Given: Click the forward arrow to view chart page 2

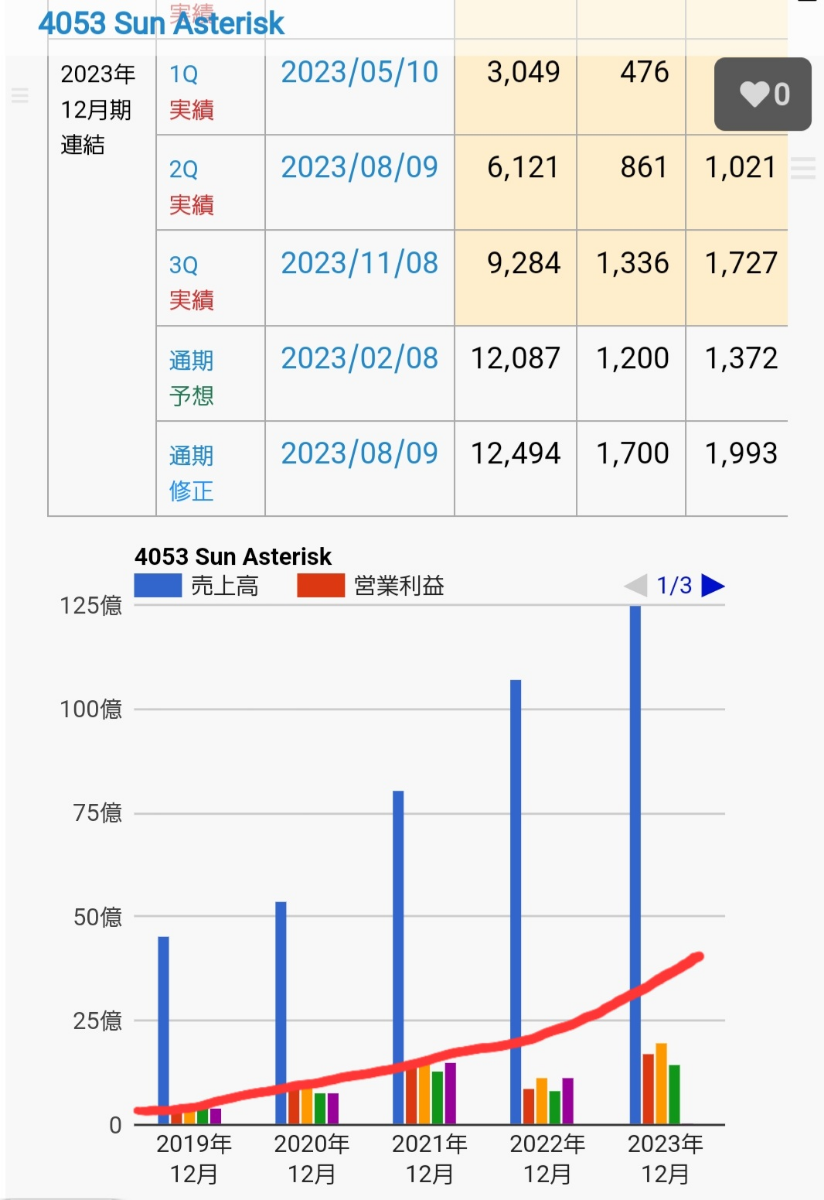Looking at the screenshot, I should pyautogui.click(x=714, y=586).
